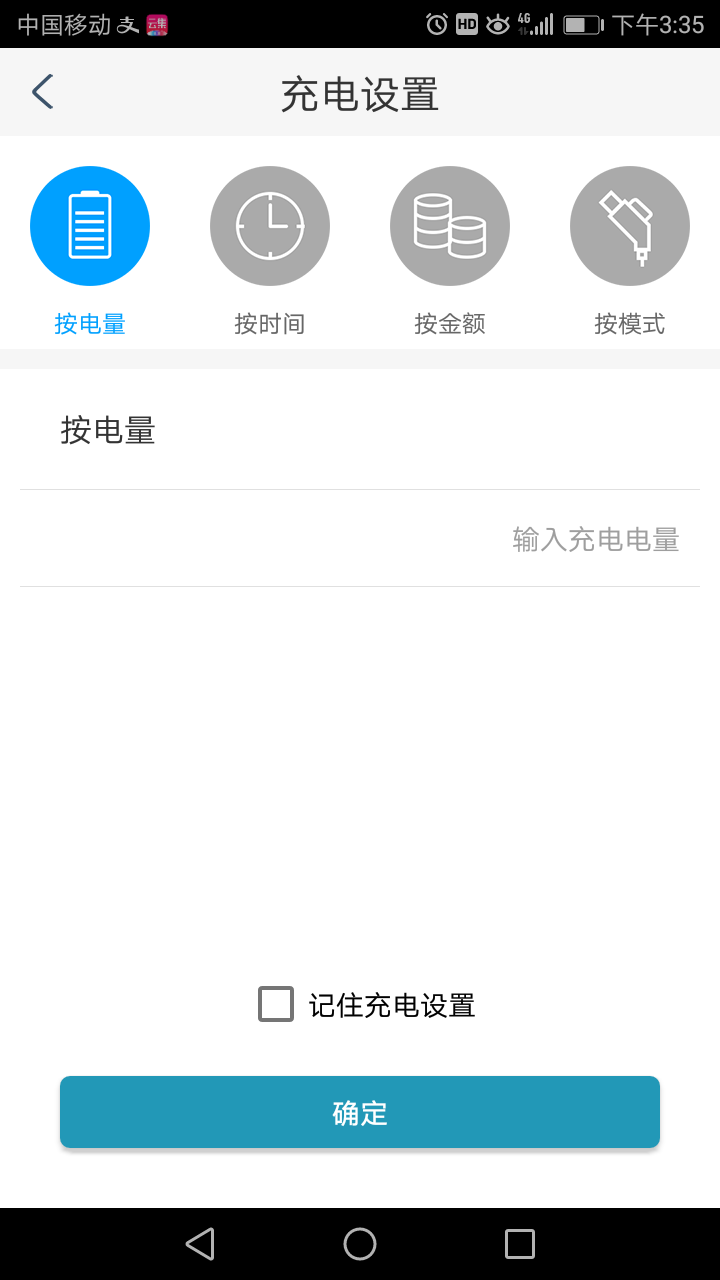The image size is (720, 1280).
Task: Tap the Android home button
Action: 360,1243
